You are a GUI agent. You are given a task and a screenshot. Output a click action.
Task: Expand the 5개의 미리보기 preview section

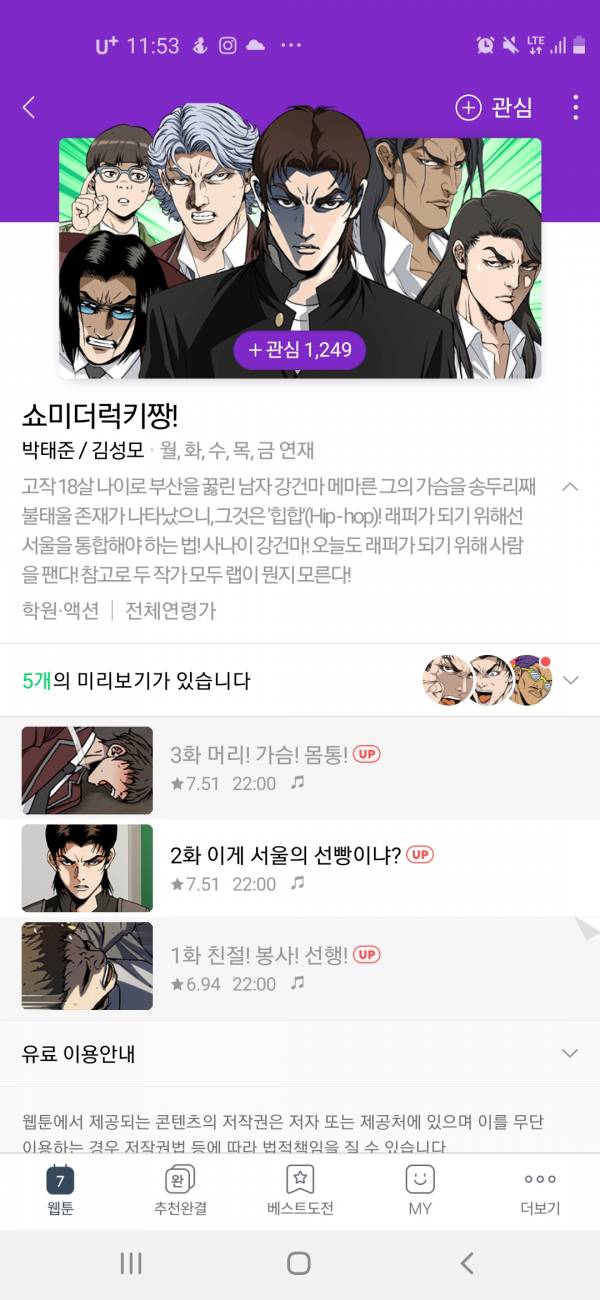571,680
